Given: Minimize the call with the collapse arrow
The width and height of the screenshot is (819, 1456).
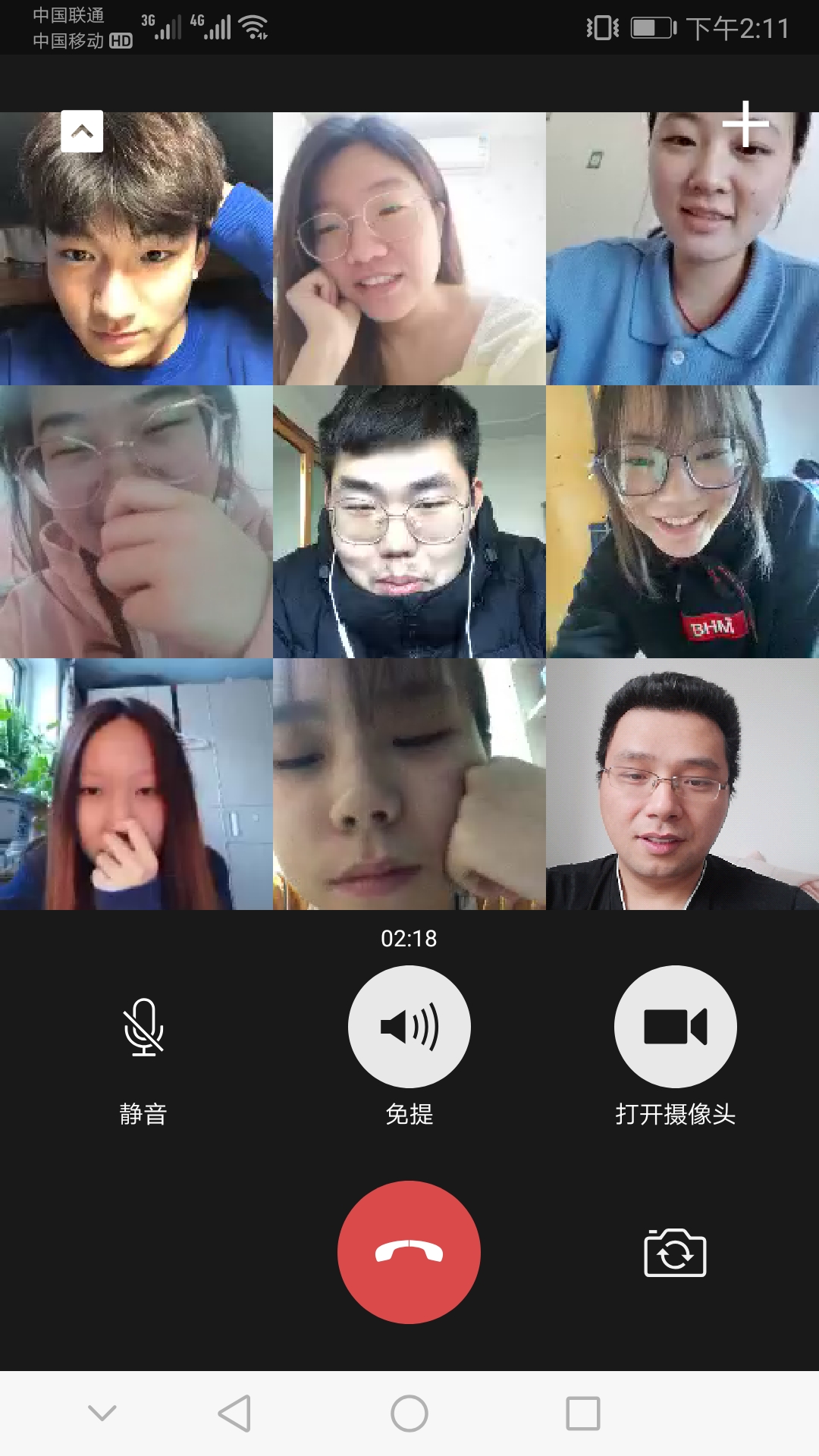Looking at the screenshot, I should tap(82, 131).
